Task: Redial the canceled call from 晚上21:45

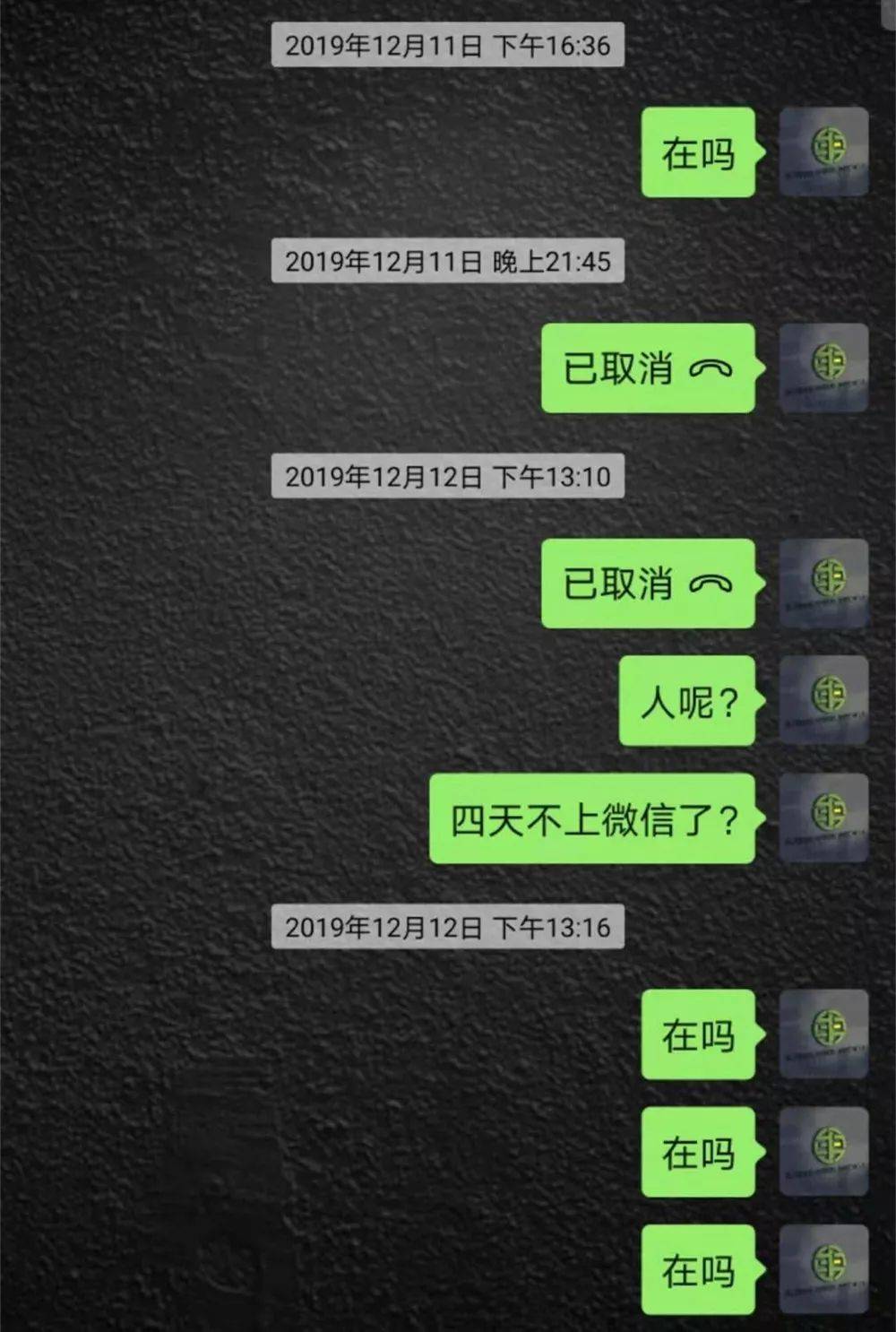Action: tap(648, 368)
